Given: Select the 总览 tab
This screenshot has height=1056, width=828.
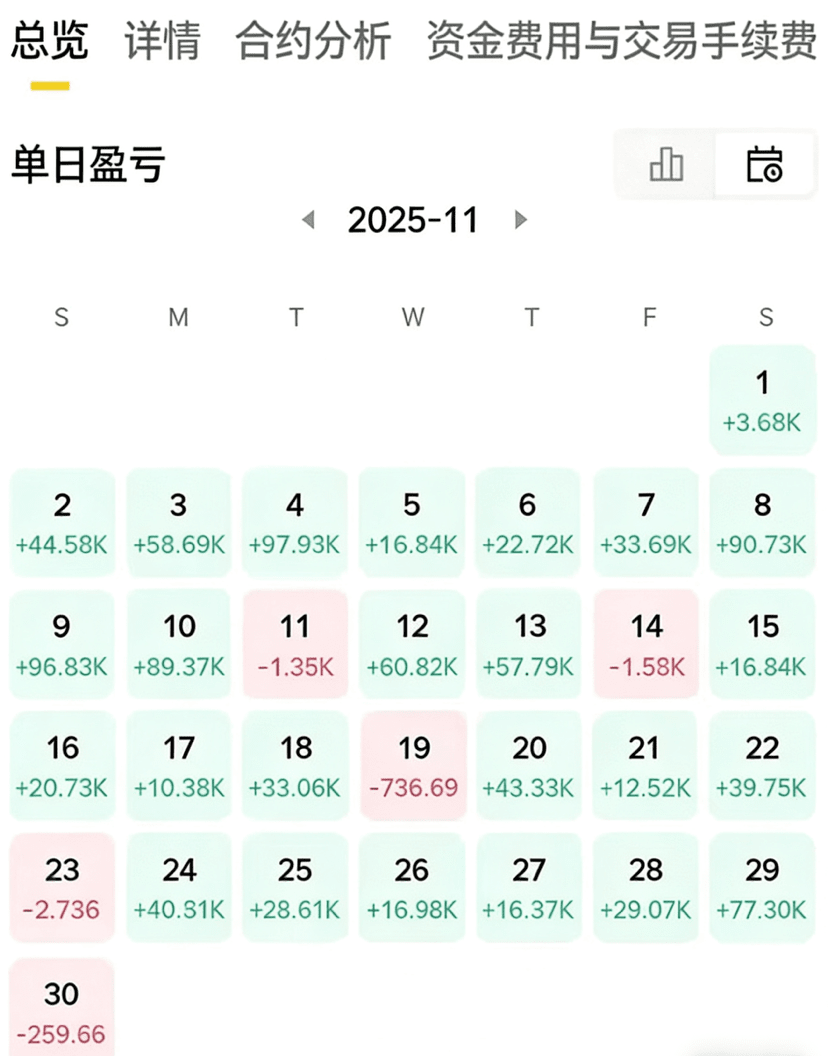Looking at the screenshot, I should pos(50,42).
